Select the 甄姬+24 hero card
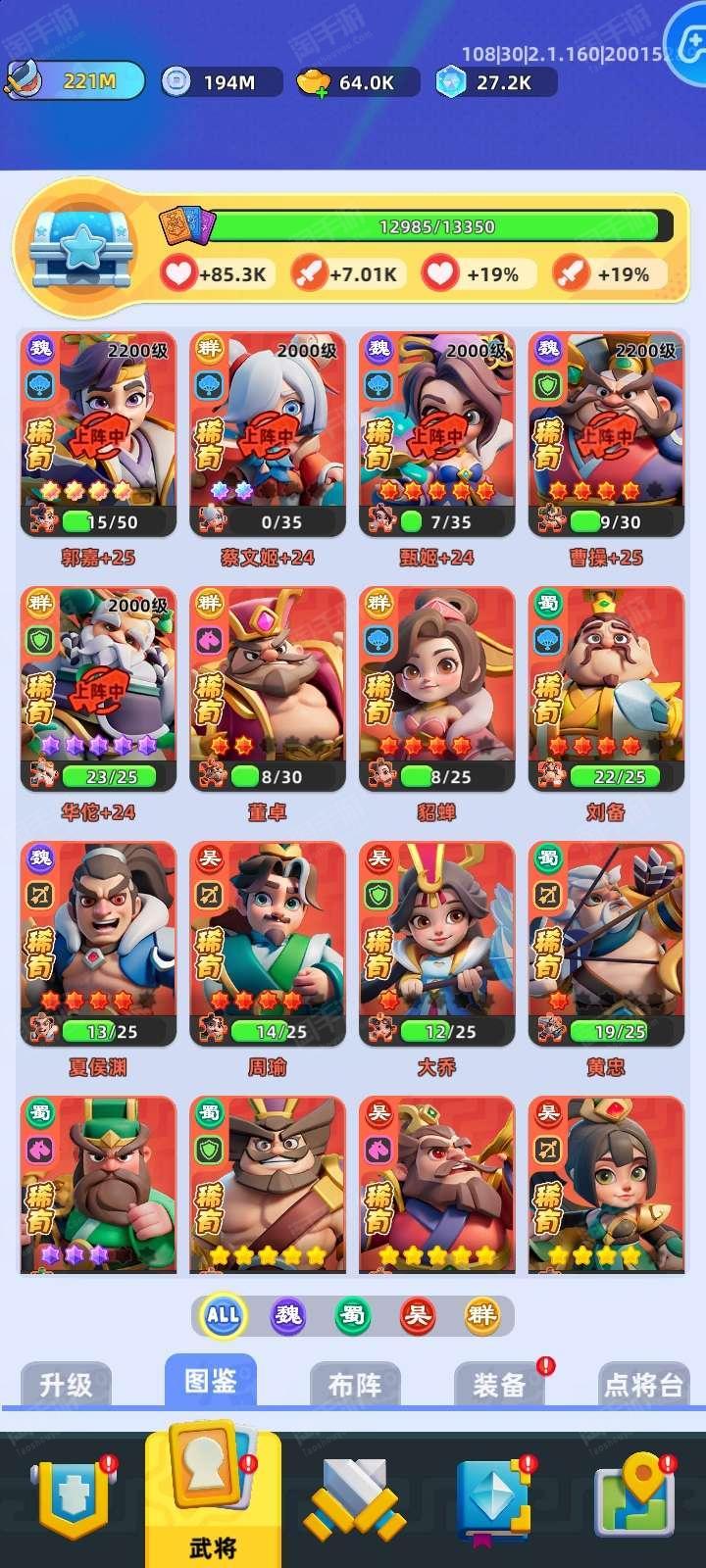Image resolution: width=706 pixels, height=1568 pixels. pyautogui.click(x=437, y=434)
